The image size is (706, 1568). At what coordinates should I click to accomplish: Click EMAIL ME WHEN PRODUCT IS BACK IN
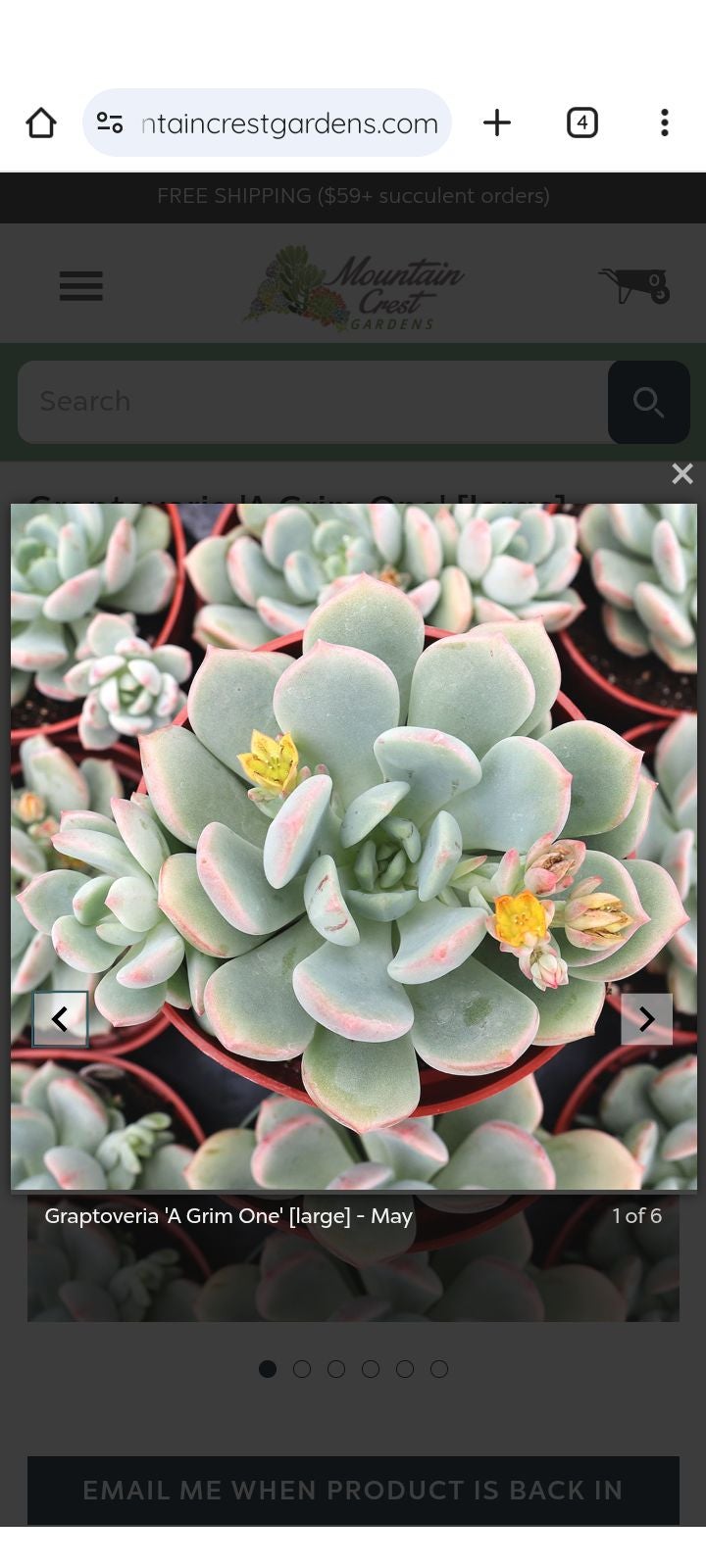point(353,1490)
